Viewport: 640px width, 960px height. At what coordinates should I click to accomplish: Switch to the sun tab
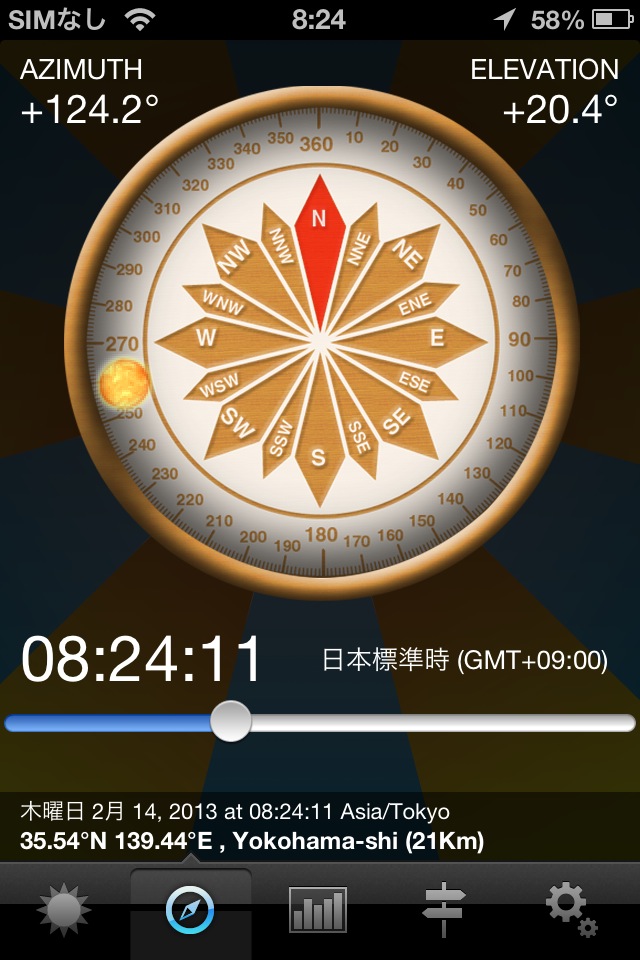tap(64, 911)
